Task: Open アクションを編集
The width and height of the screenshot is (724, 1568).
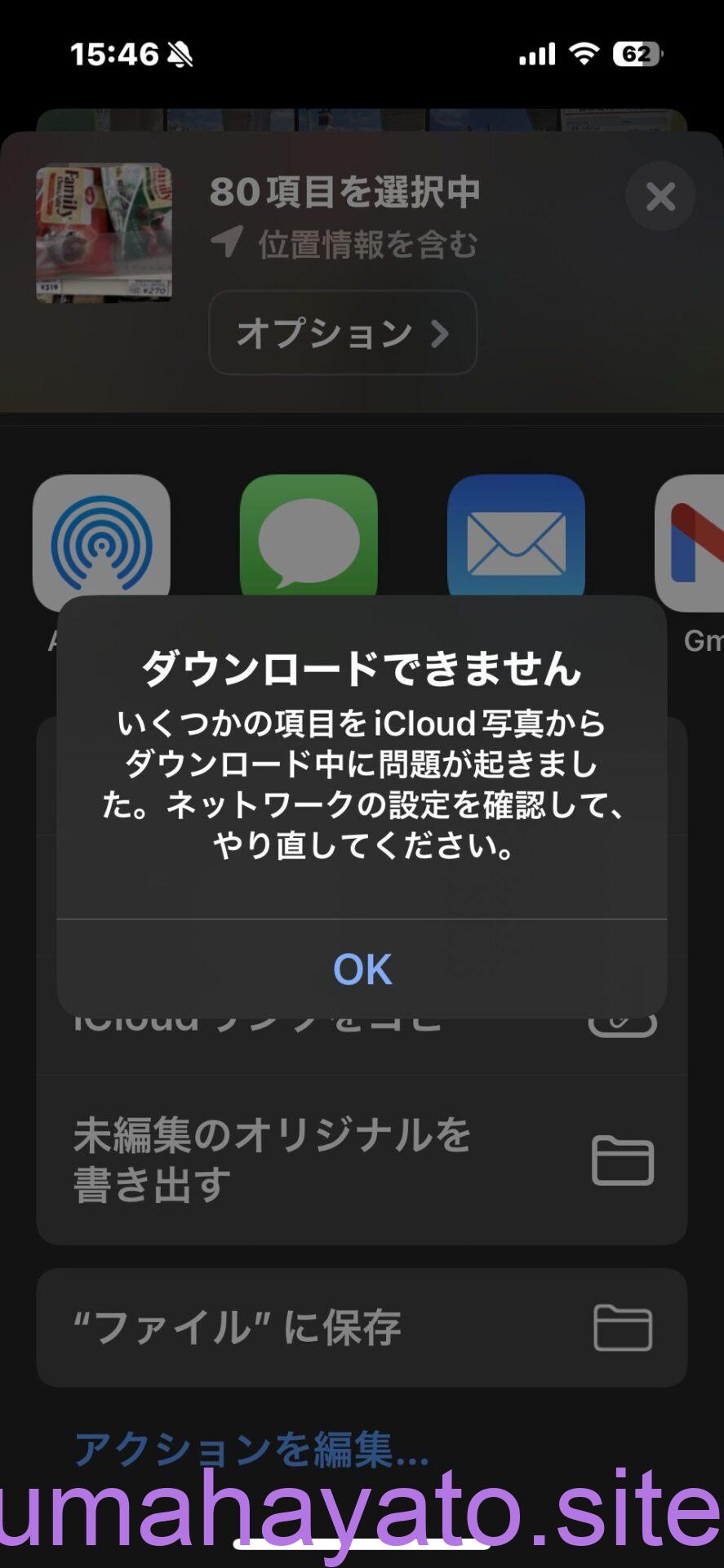Action: click(251, 1449)
